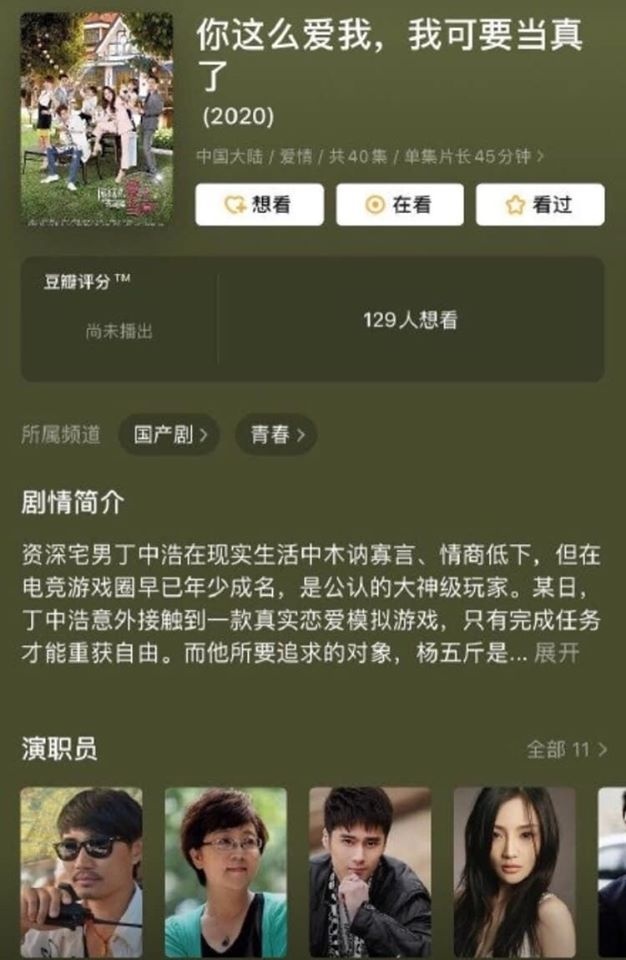View all 11 cast members
This screenshot has width=626, height=960.
point(566,749)
